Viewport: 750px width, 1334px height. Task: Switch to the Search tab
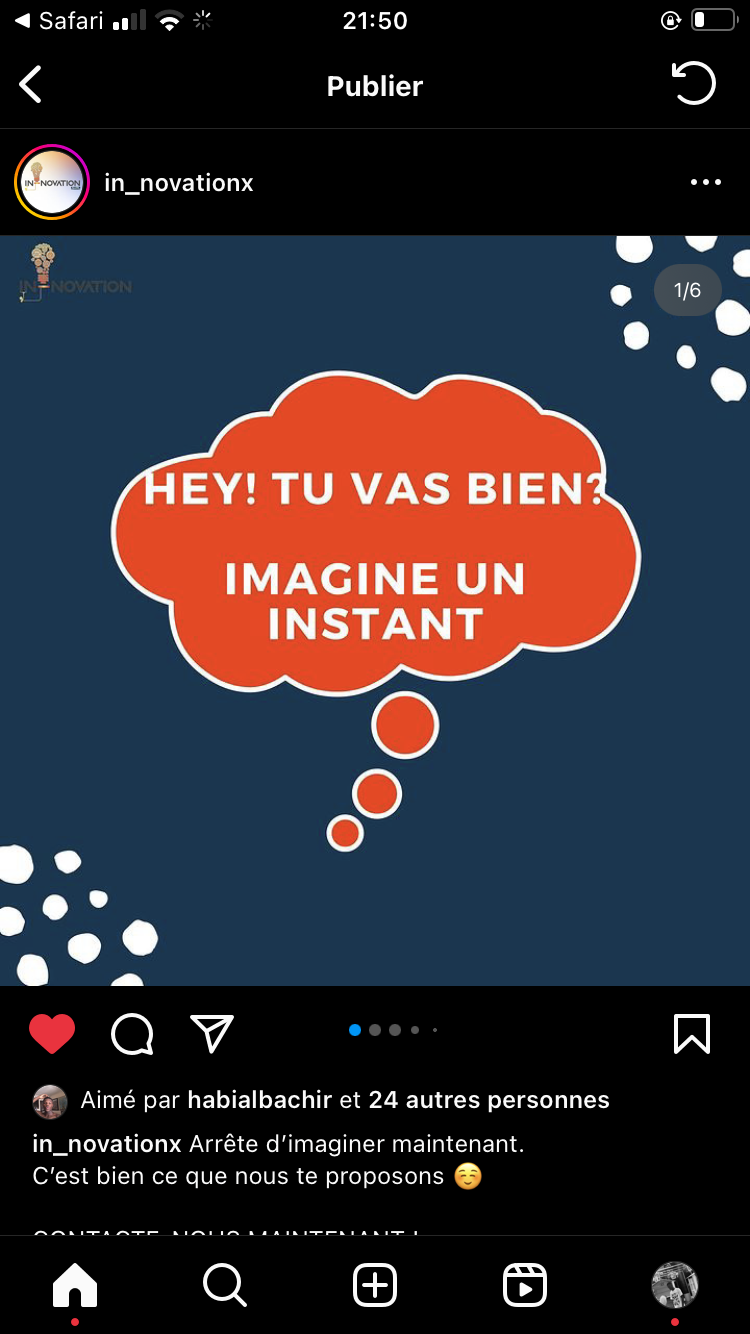pyautogui.click(x=225, y=1285)
